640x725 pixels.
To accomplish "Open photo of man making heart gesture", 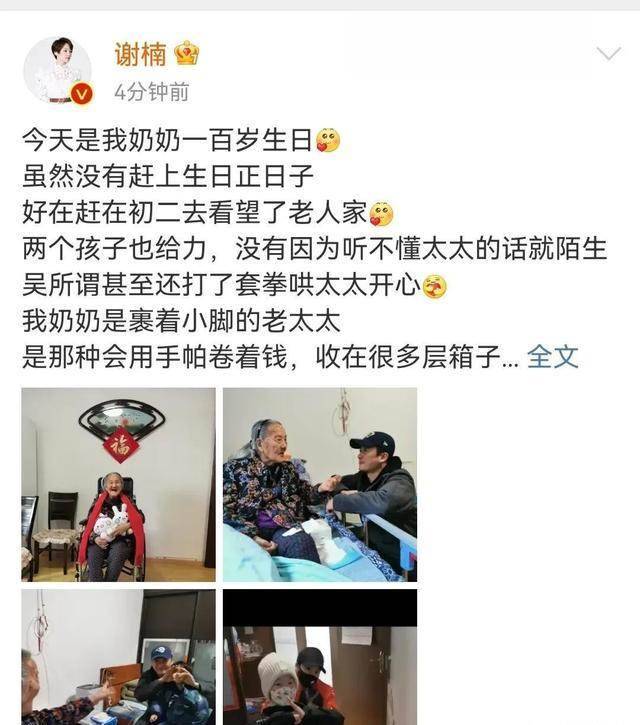I will [118, 657].
